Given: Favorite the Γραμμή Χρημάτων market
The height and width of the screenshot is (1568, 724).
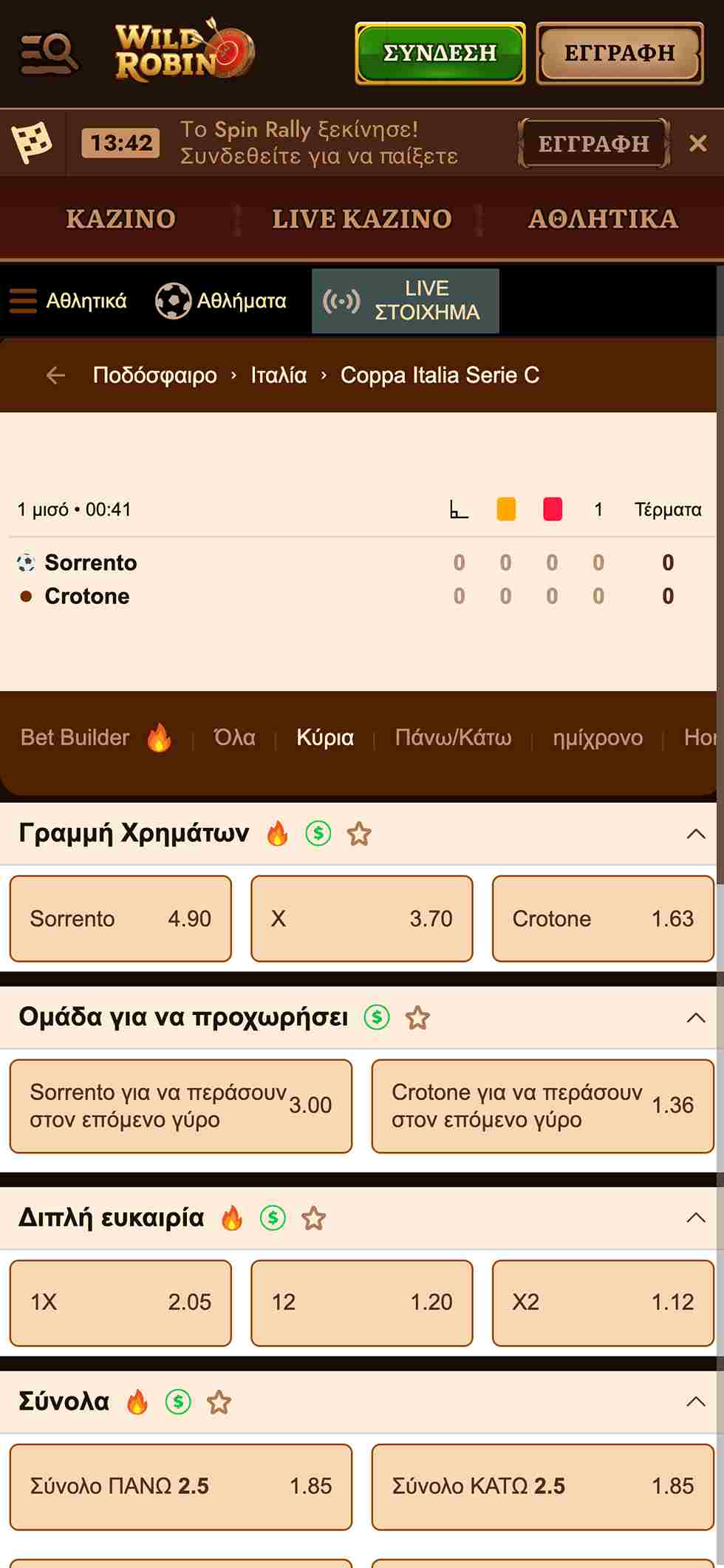Looking at the screenshot, I should 360,835.
